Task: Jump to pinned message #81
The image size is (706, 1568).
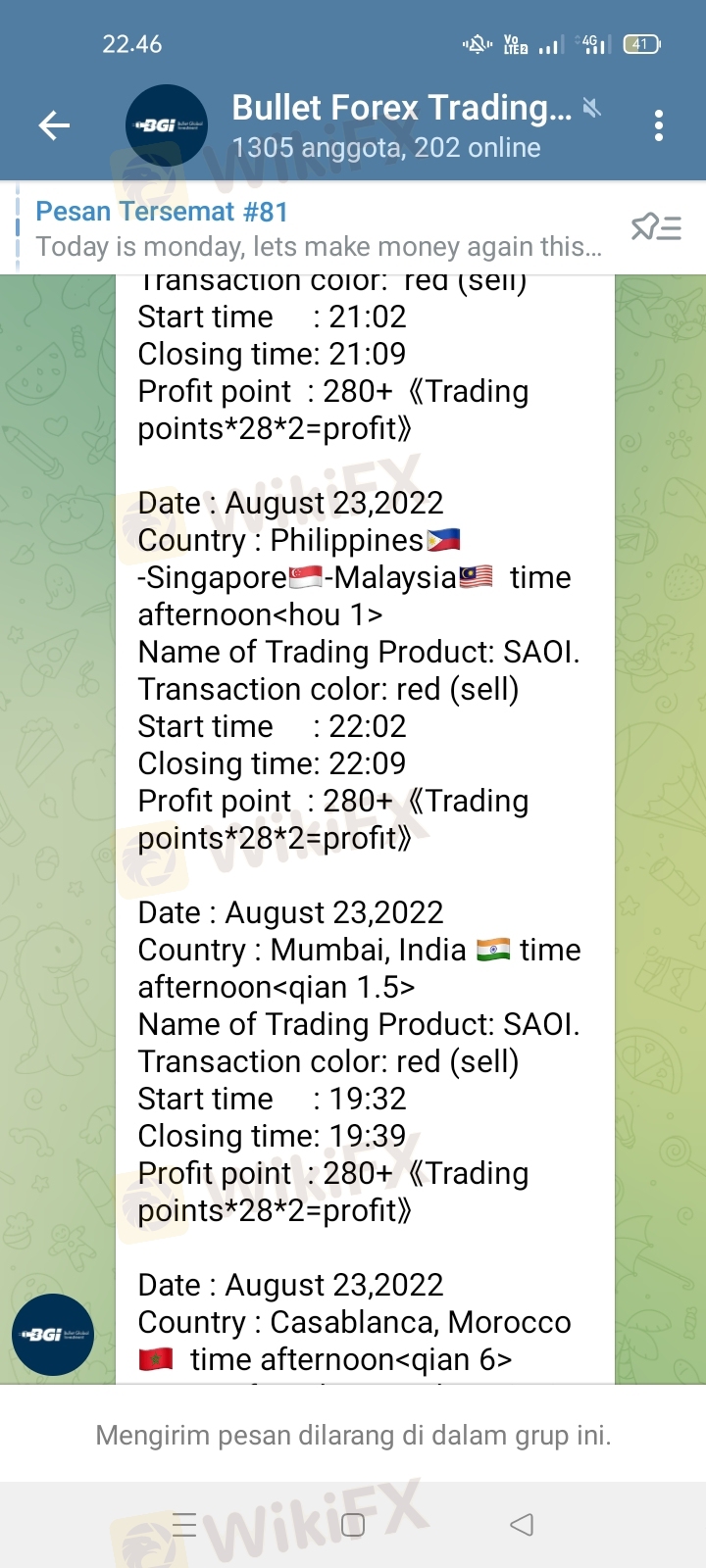Action: pyautogui.click(x=319, y=228)
